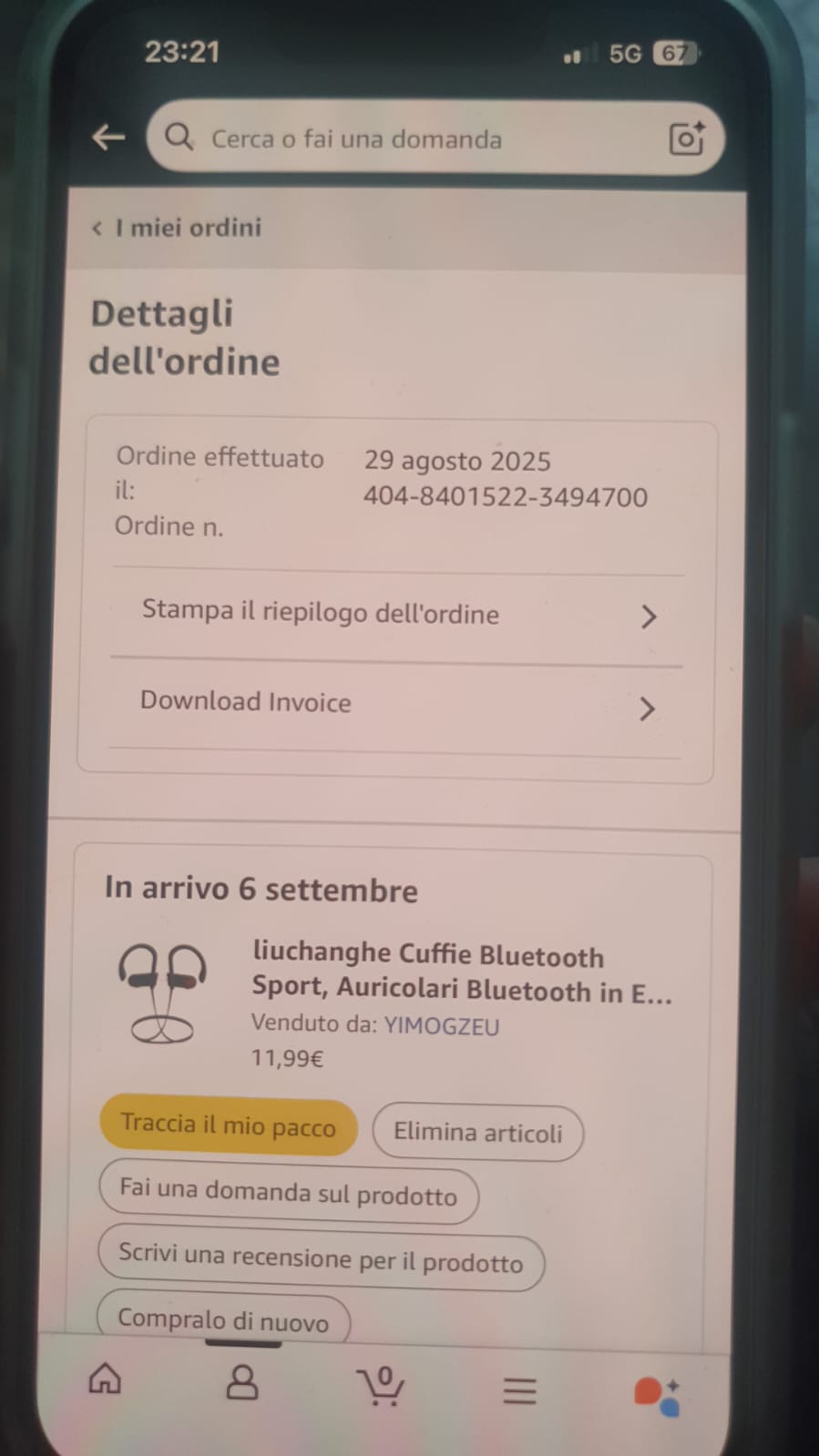Screen dimensions: 819x1456
Task: Go back with the top arrow
Action: tap(108, 137)
